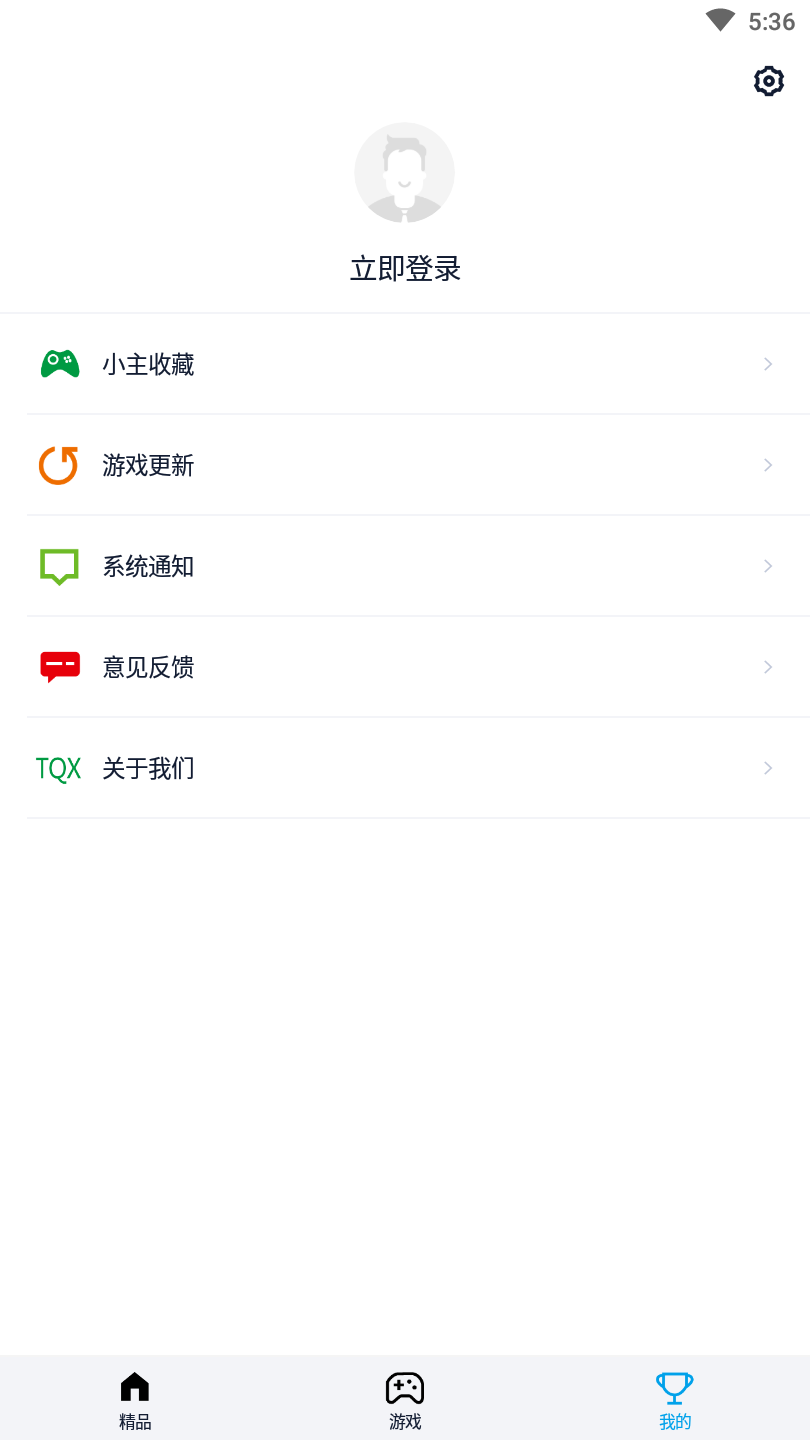This screenshot has height=1440, width=810.
Task: Tap the gamepad icon above 游戏
Action: 405,1387
